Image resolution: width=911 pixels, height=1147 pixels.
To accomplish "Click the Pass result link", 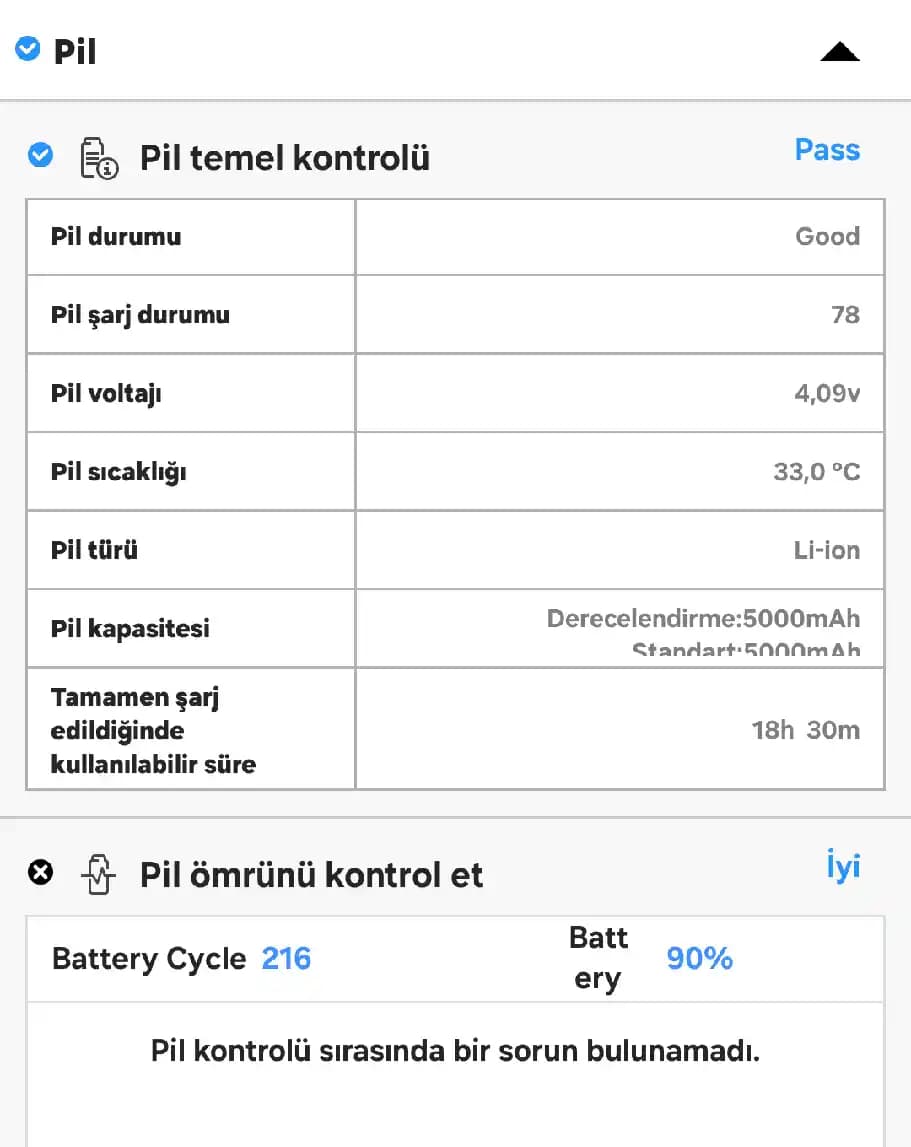I will click(827, 150).
